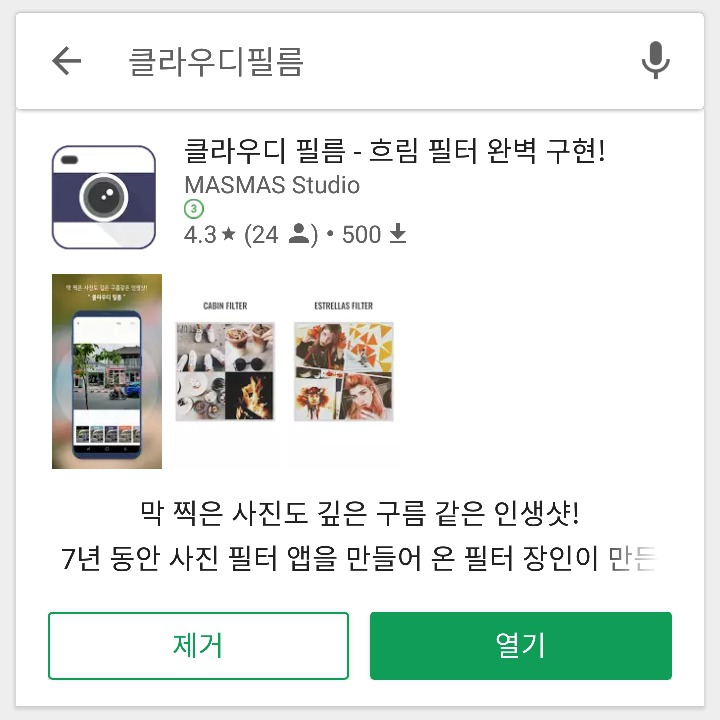The height and width of the screenshot is (720, 720).
Task: Go back from search results
Action: (66, 62)
